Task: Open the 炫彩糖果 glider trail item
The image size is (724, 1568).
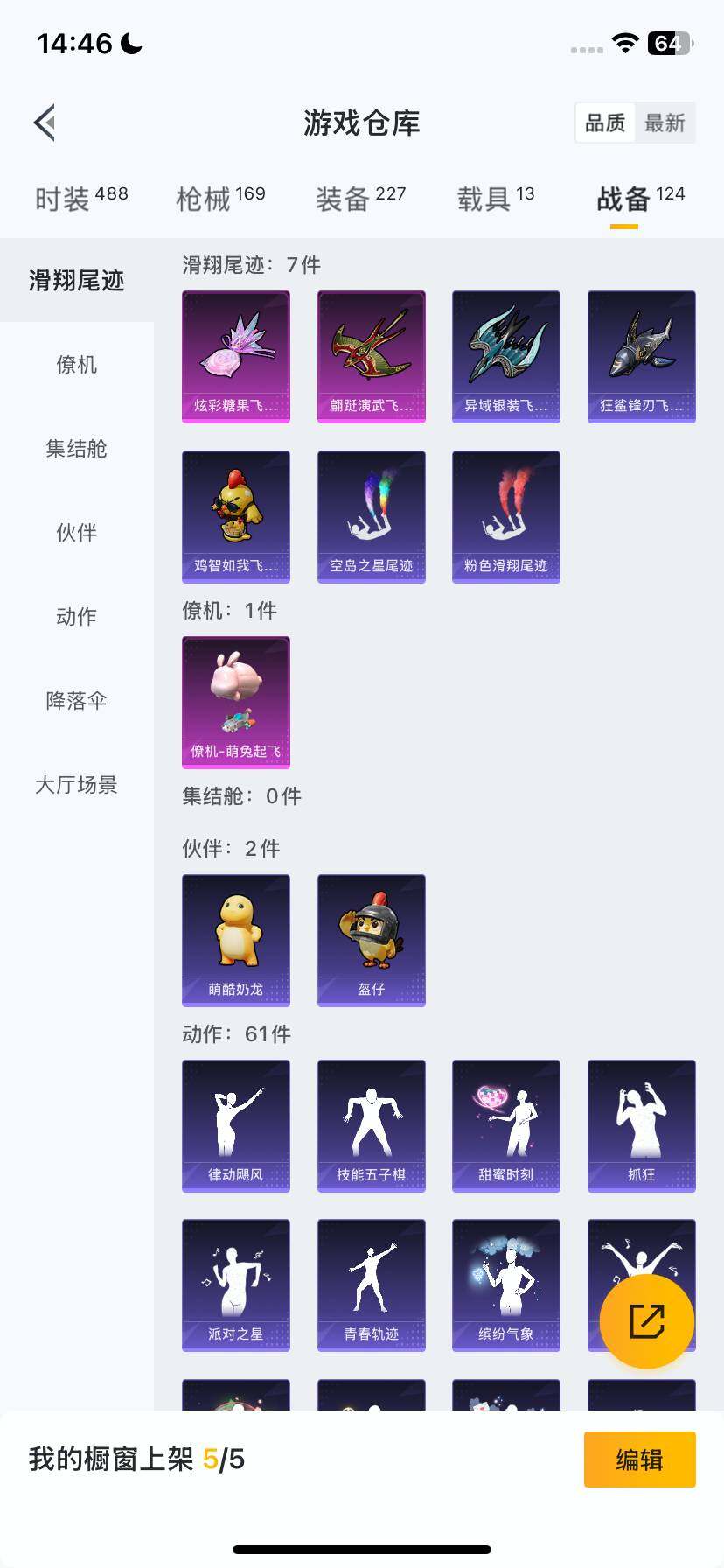Action: [x=236, y=357]
